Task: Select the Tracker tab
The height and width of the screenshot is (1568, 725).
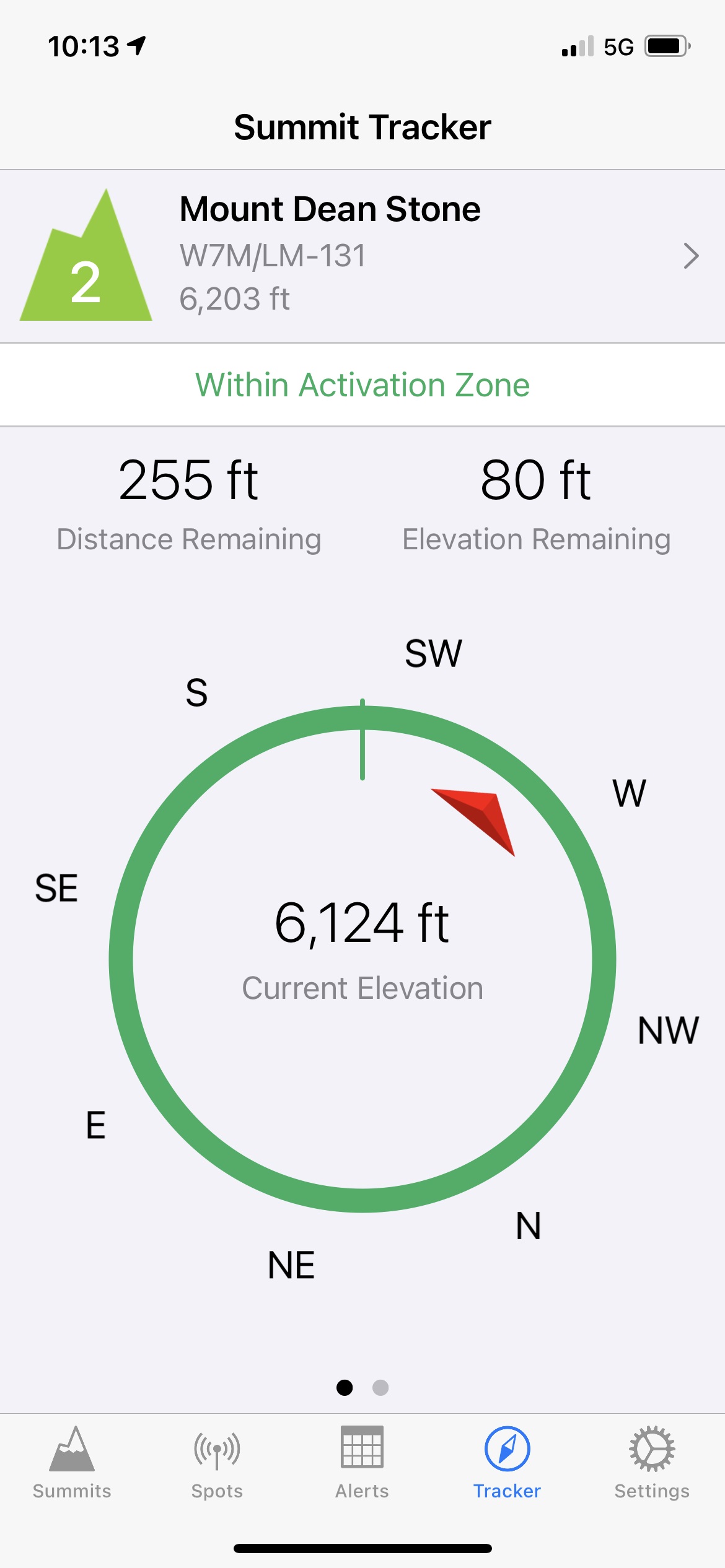Action: [x=507, y=1461]
